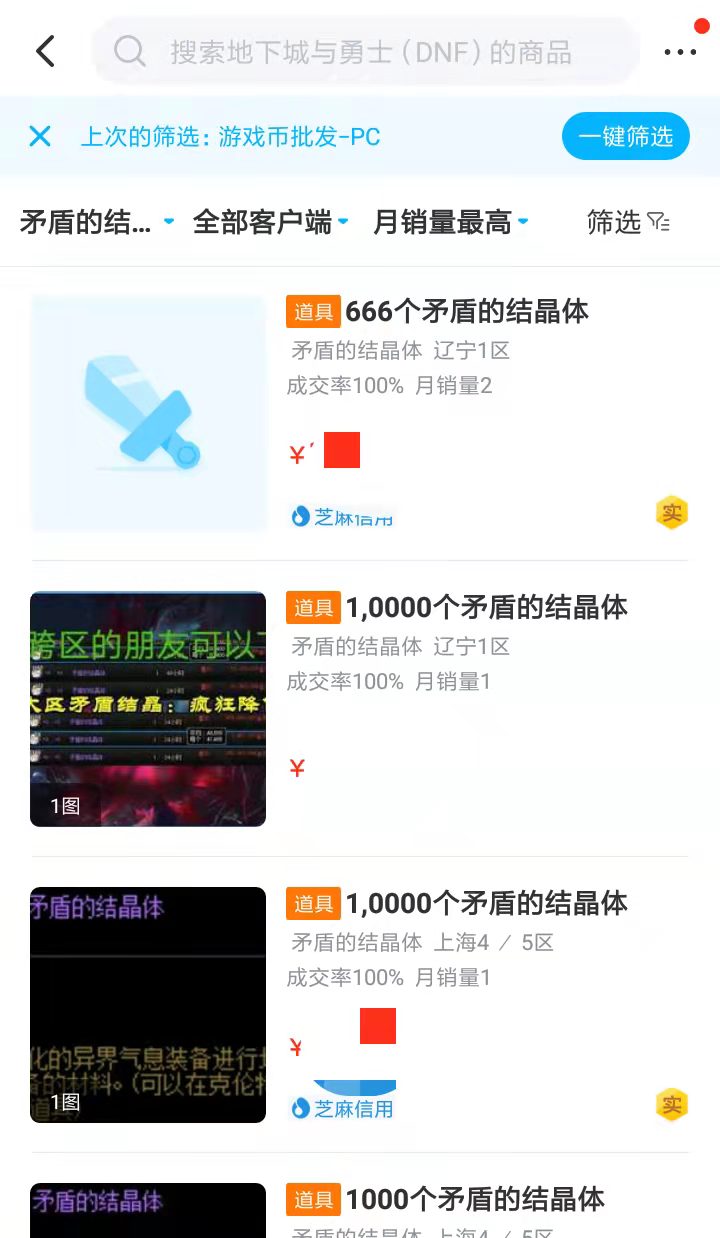Open the DNF product search box
The width and height of the screenshot is (720, 1238).
tap(370, 51)
